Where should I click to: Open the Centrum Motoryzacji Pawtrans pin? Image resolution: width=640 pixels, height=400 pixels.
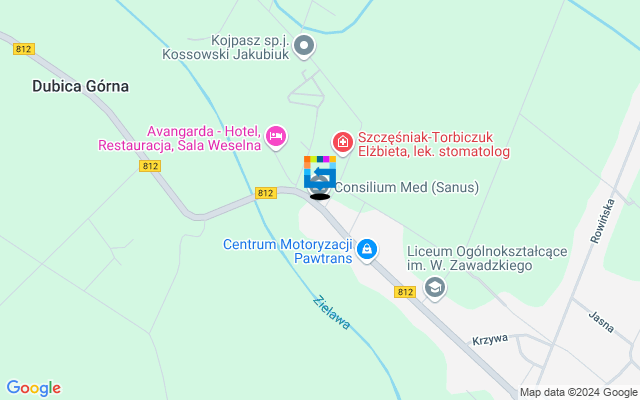(x=367, y=248)
